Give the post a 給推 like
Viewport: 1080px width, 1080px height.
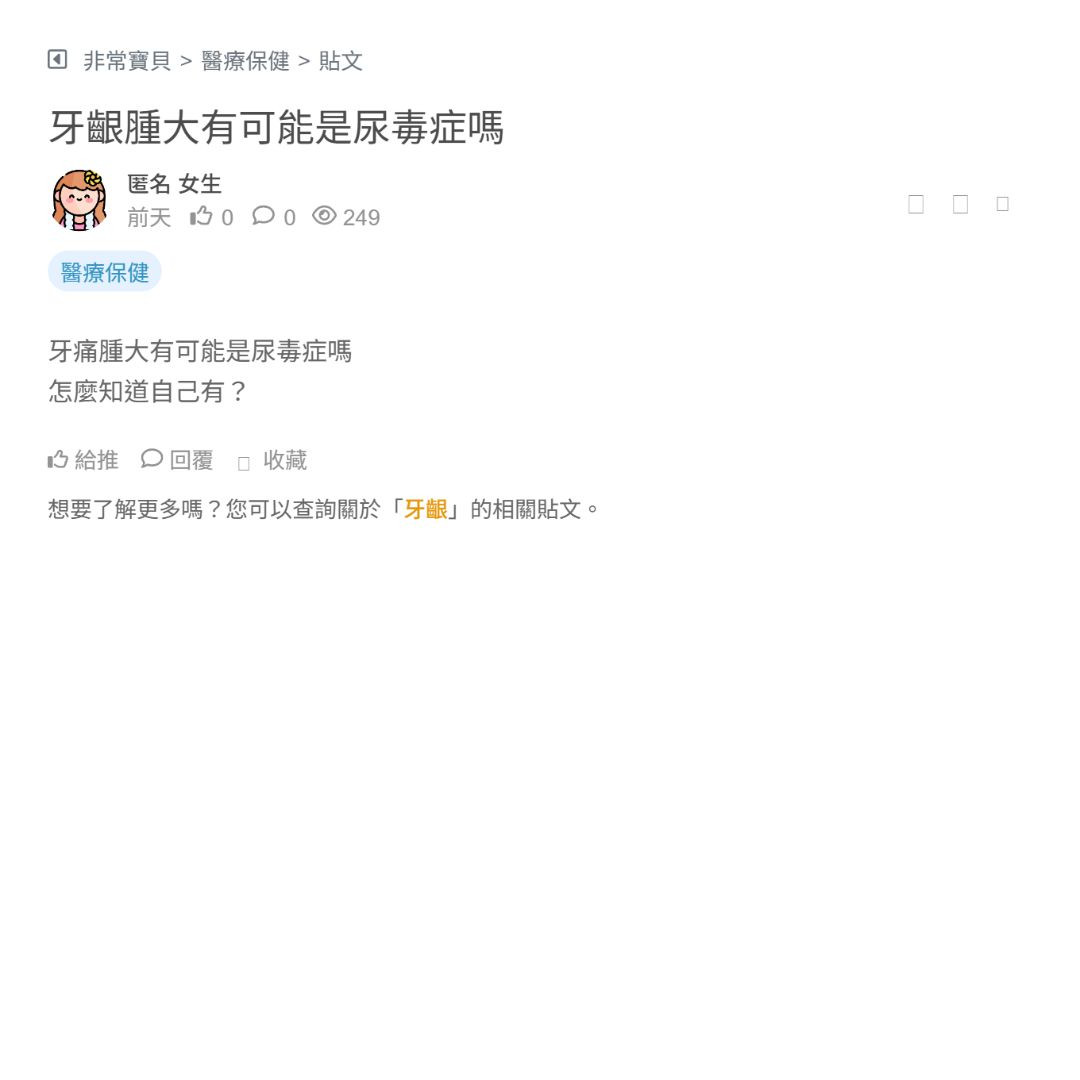click(x=84, y=460)
